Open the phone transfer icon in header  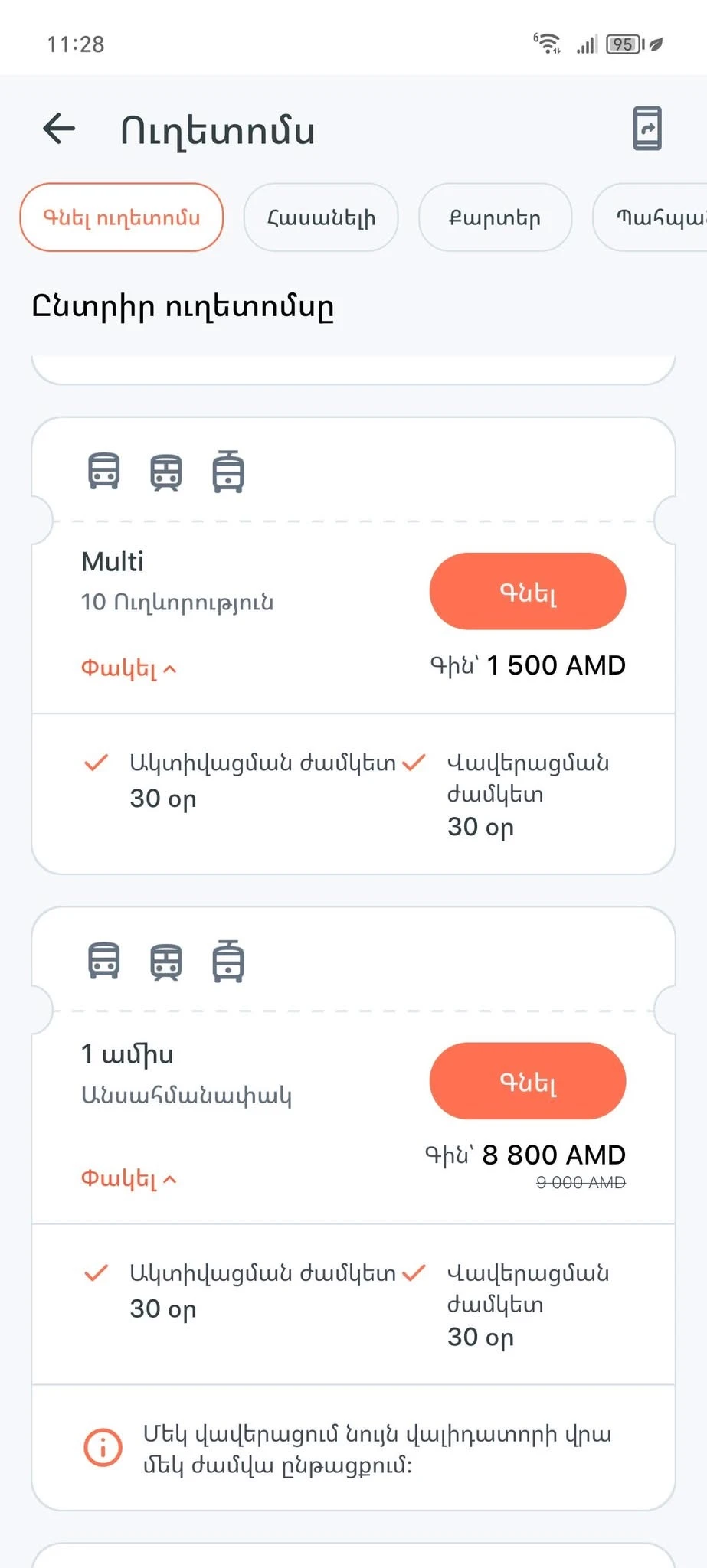[x=647, y=129]
